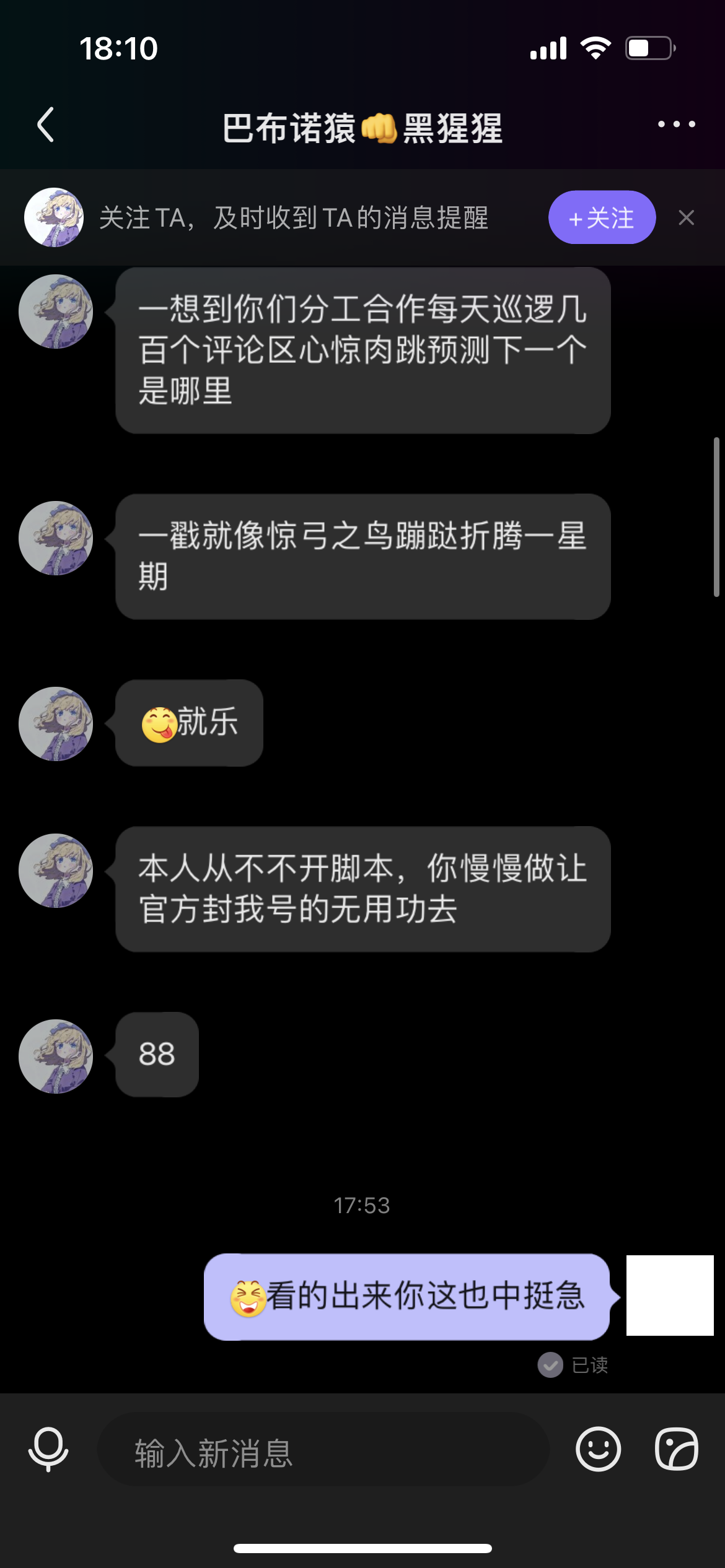The image size is (725, 1568).
Task: Focus the 输入新消息 message field
Action: click(322, 1452)
